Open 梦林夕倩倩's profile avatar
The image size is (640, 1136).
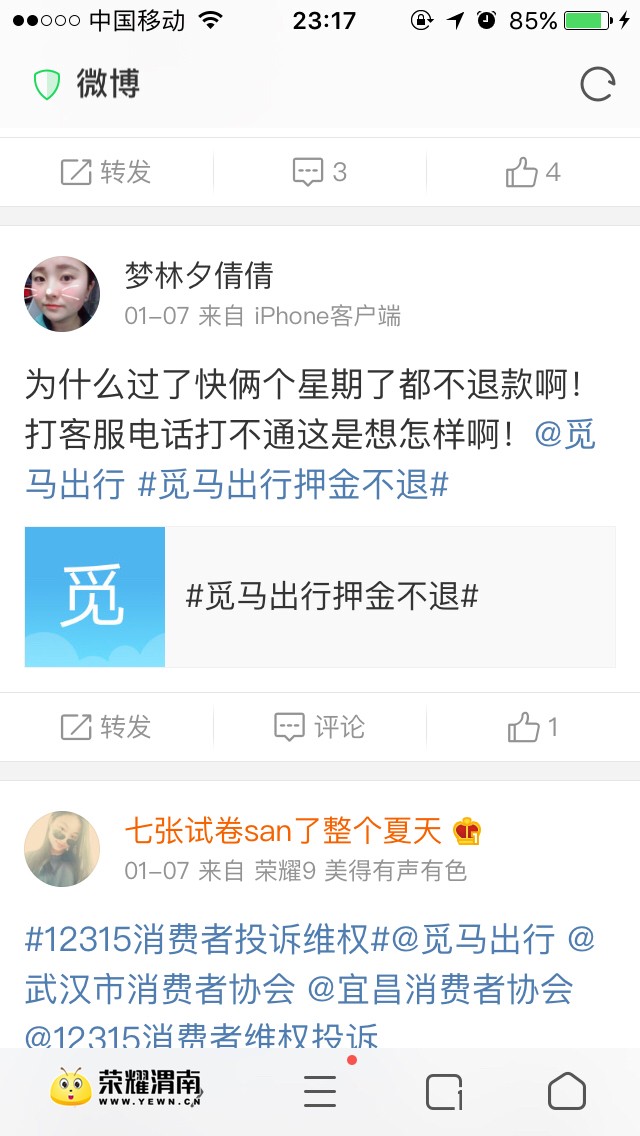62,294
